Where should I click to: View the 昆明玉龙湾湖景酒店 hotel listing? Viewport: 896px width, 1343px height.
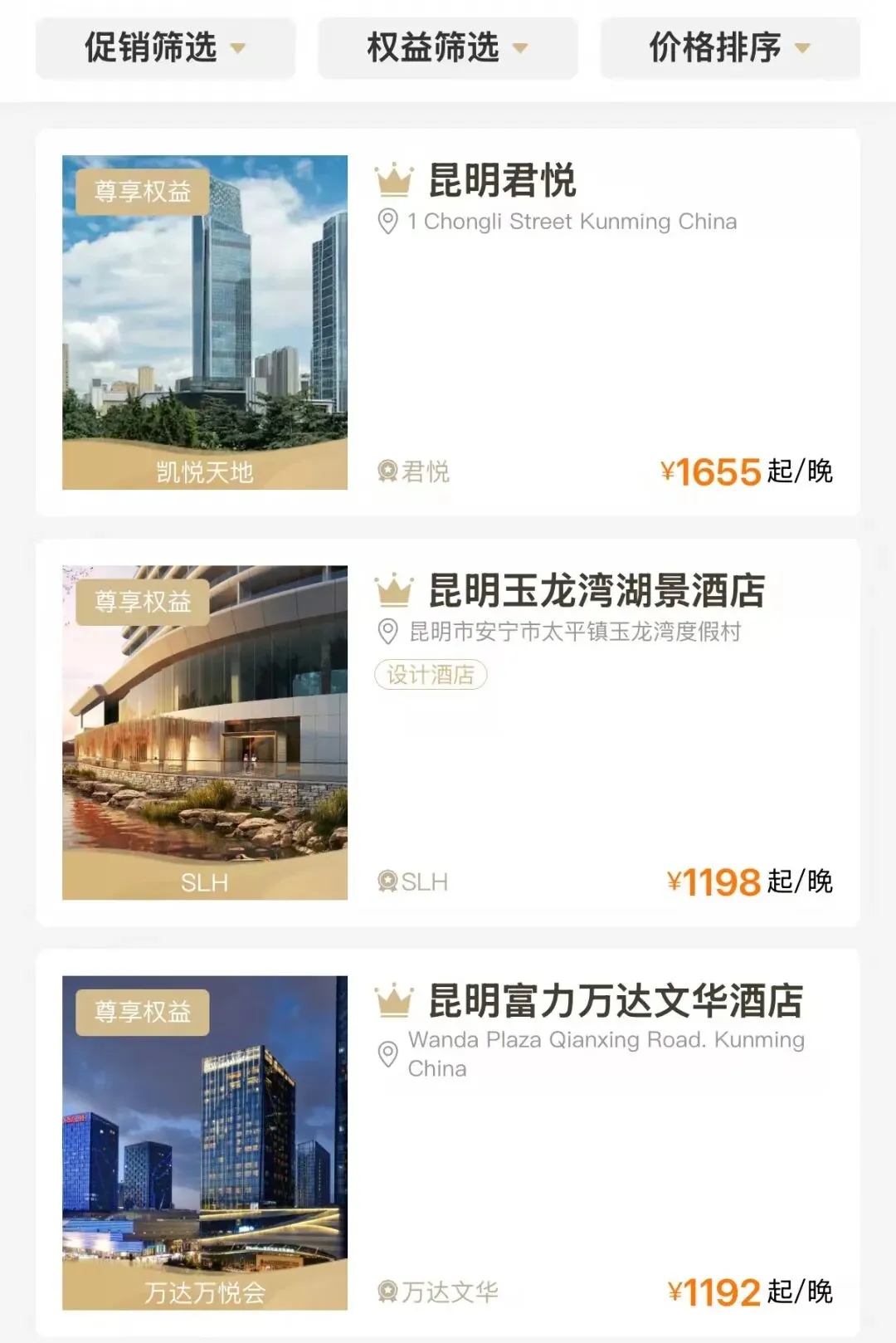click(596, 591)
